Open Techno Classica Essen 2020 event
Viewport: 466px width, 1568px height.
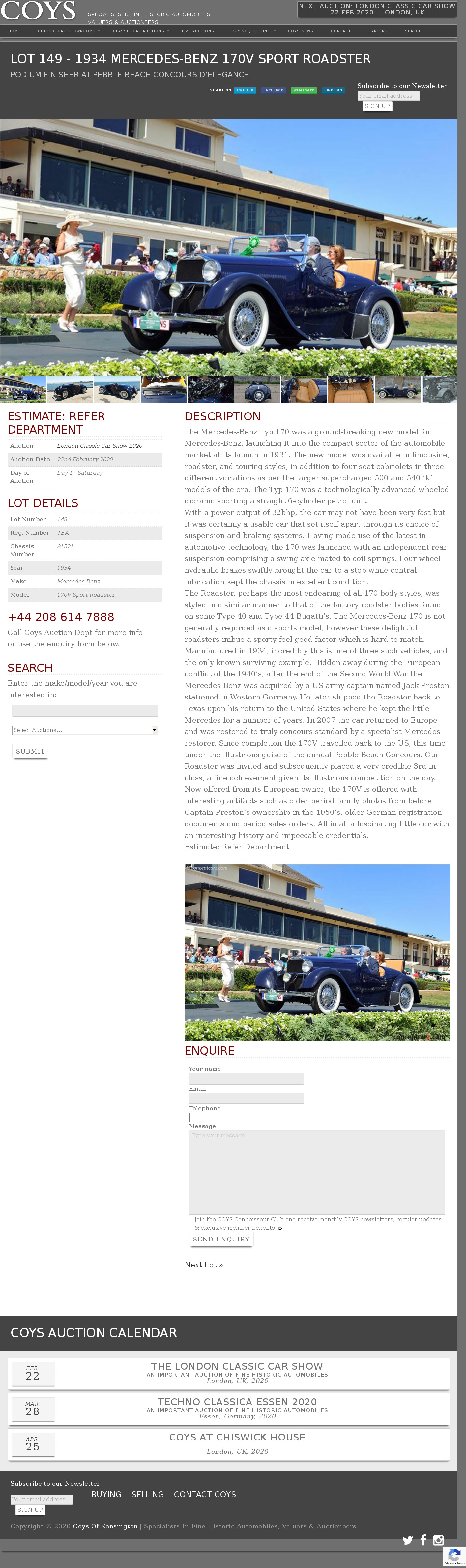pyautogui.click(x=236, y=1402)
